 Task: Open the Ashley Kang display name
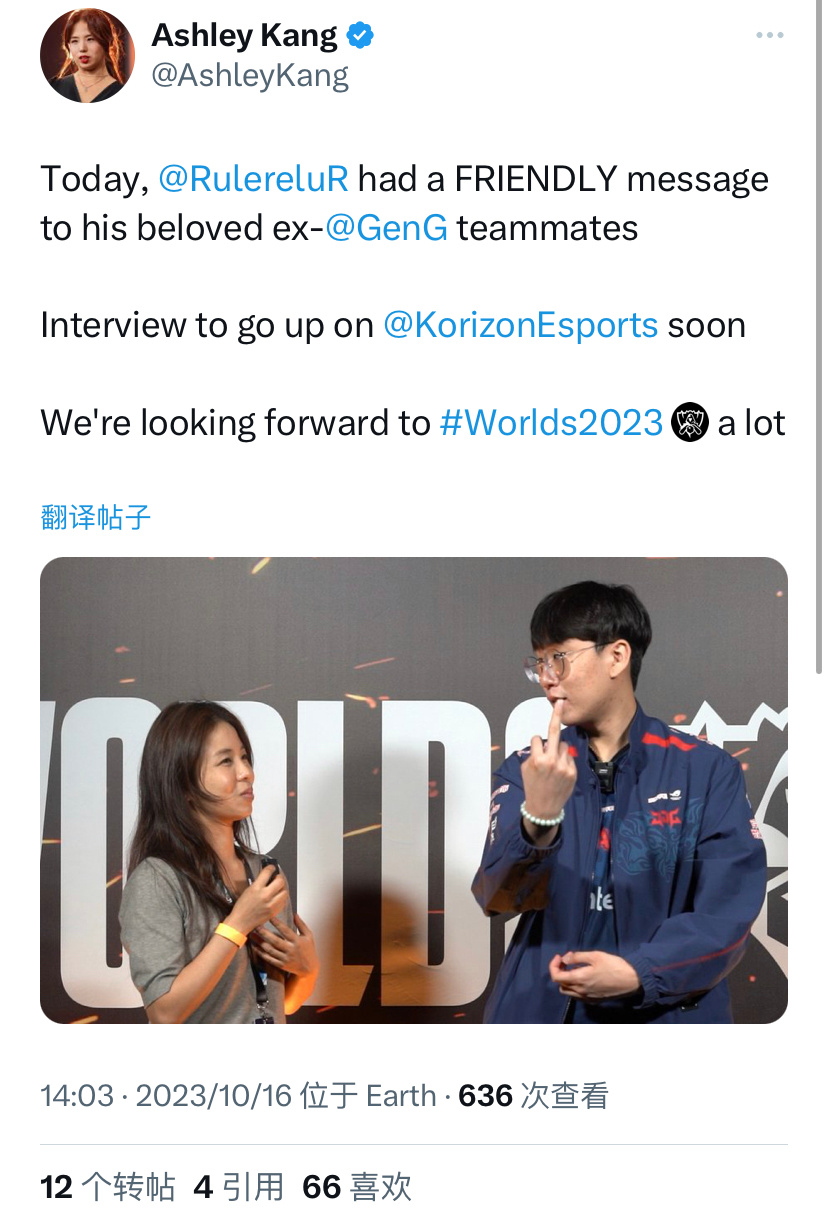click(x=244, y=36)
